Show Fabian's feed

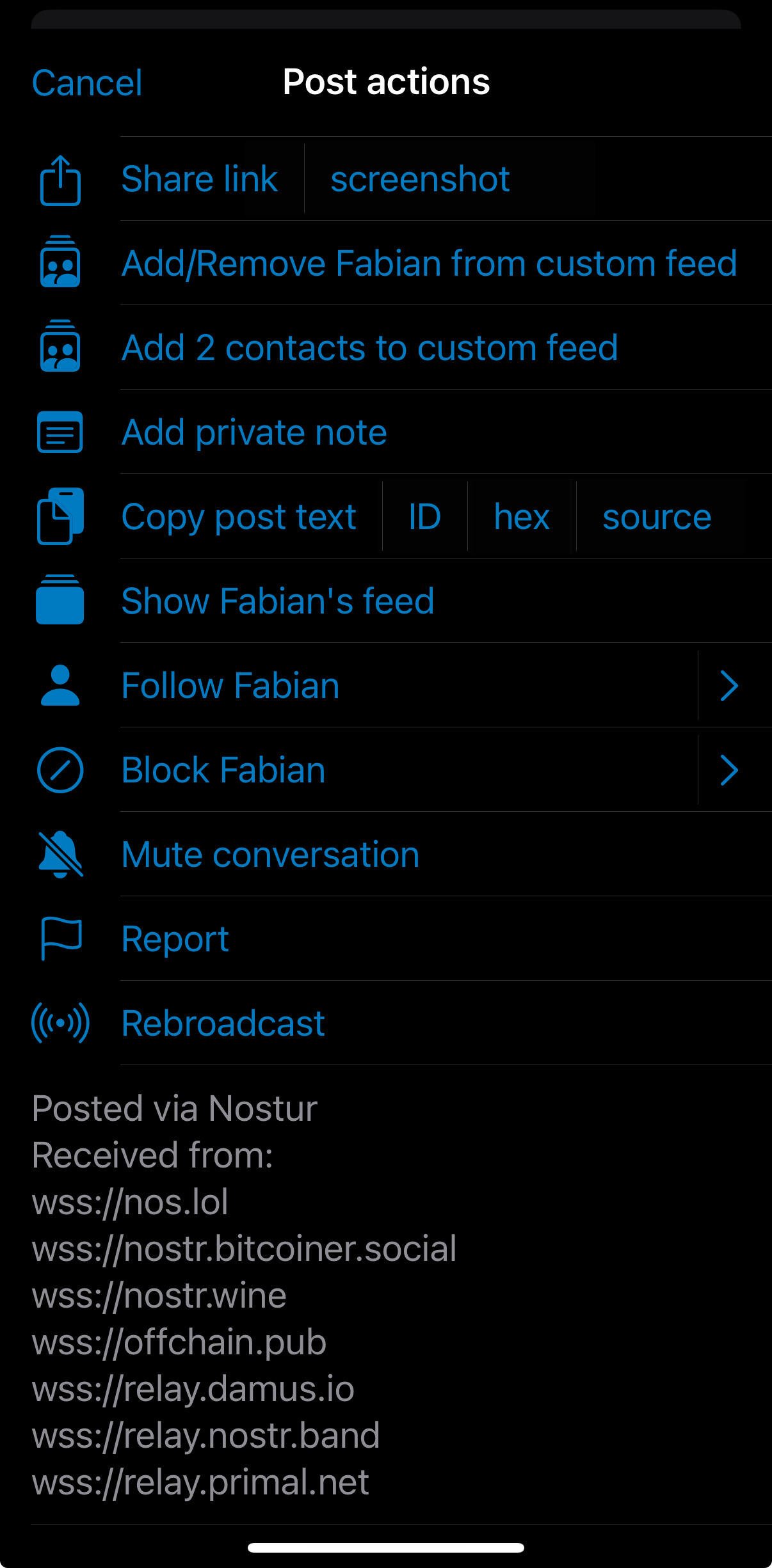[278, 601]
